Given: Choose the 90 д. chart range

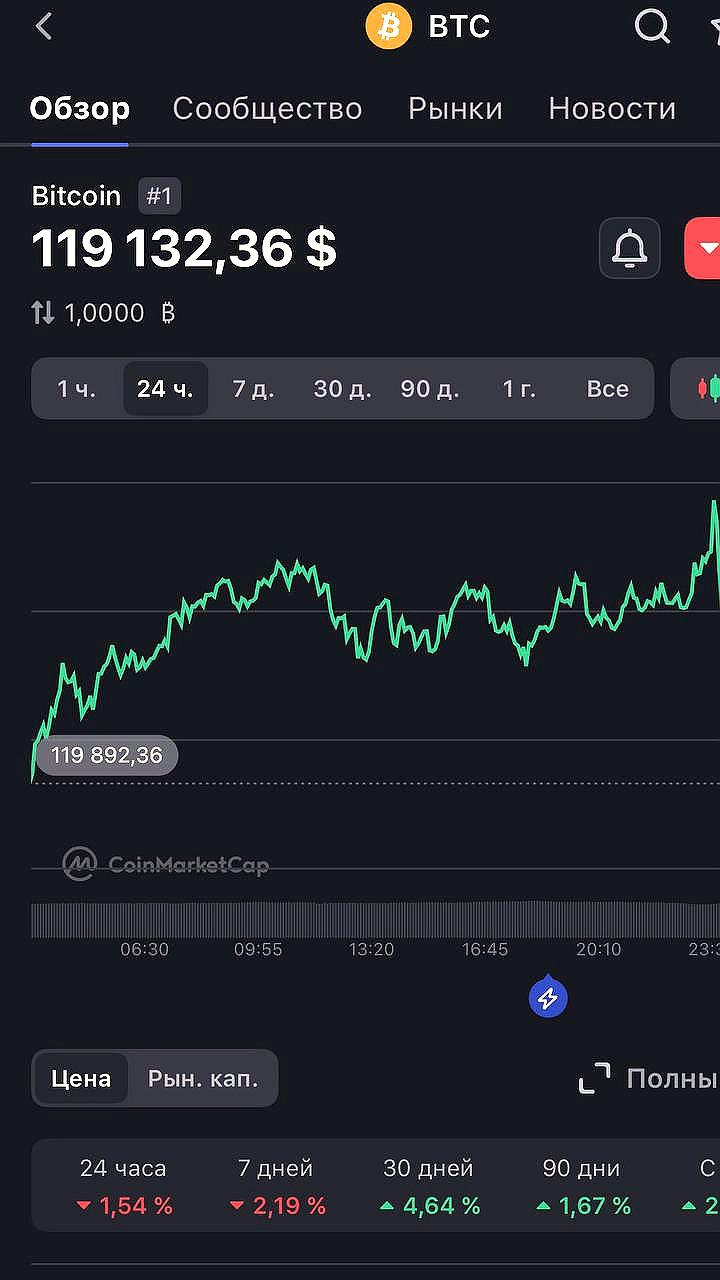Looking at the screenshot, I should click(430, 389).
